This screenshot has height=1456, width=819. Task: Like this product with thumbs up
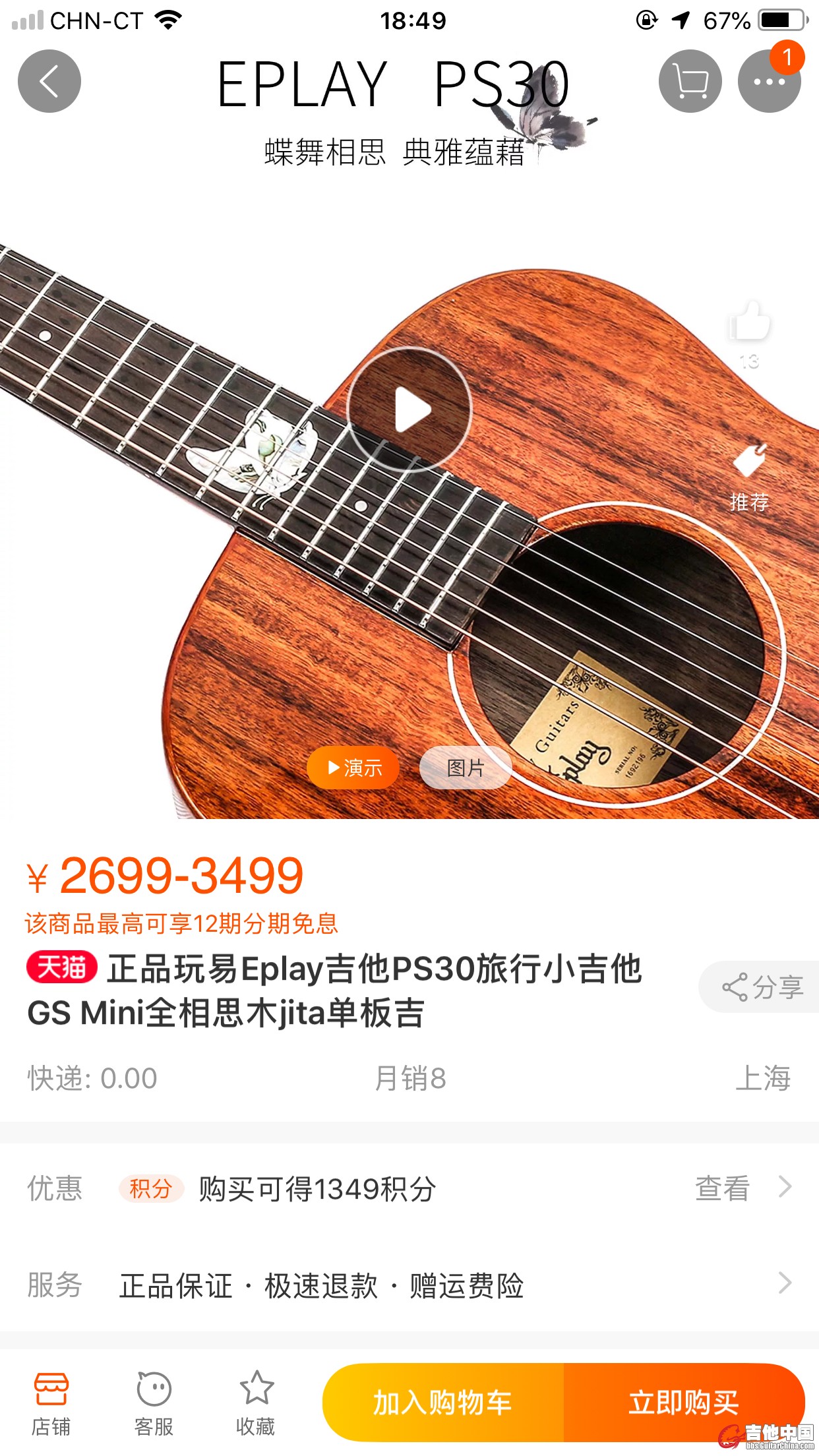pyautogui.click(x=750, y=323)
